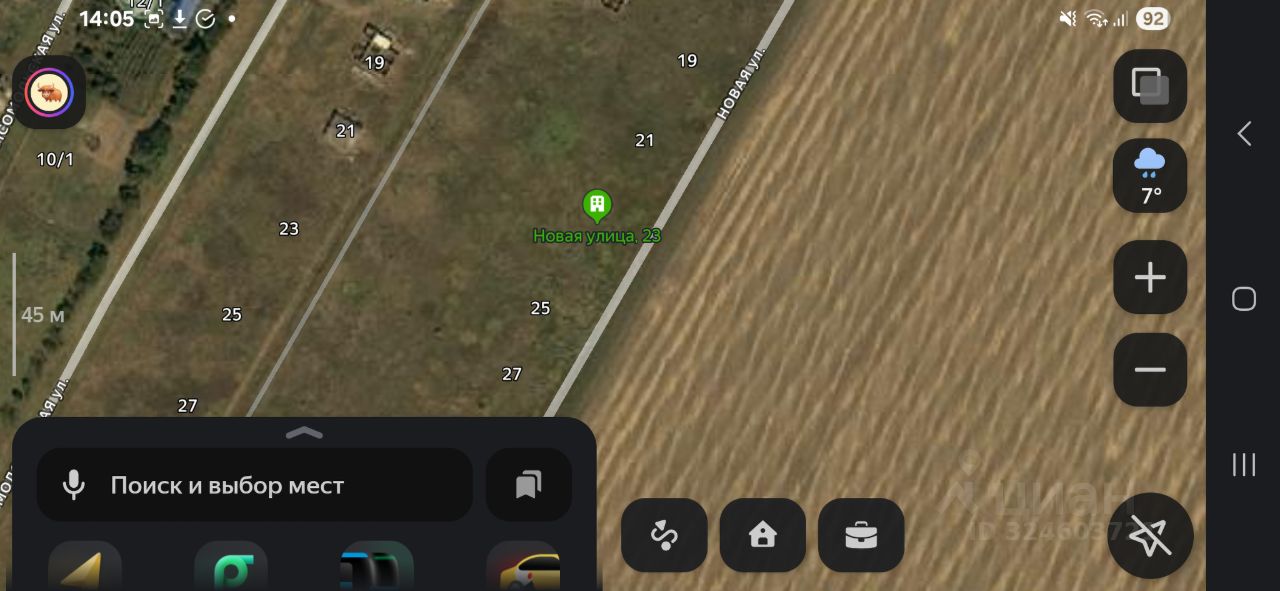The width and height of the screenshot is (1280, 591).
Task: Select the pin "Новая улица, 23"
Action: click(x=597, y=207)
